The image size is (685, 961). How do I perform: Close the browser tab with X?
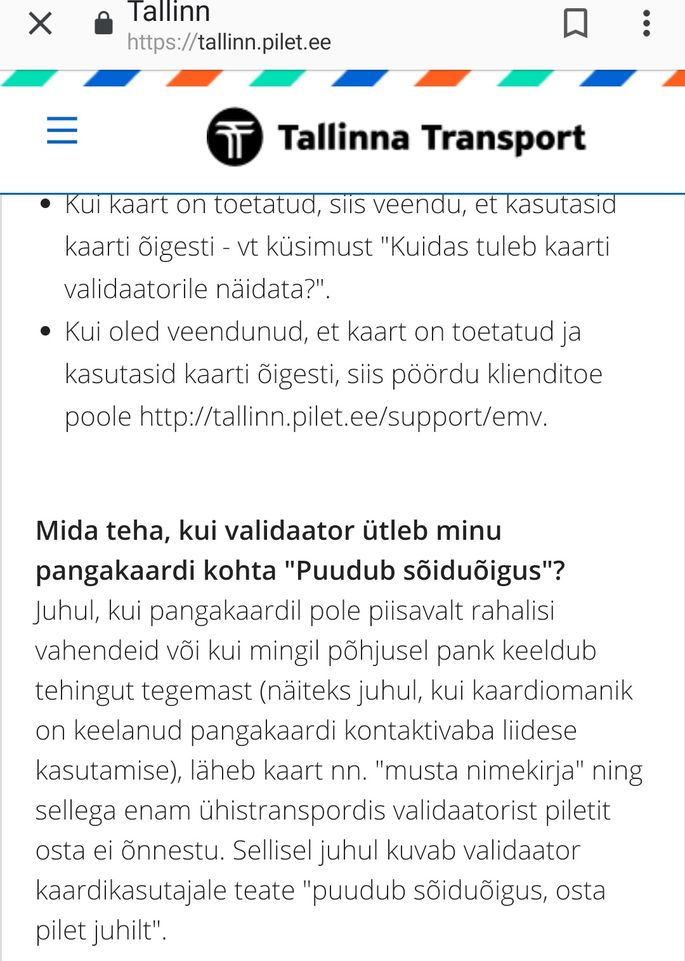[40, 24]
